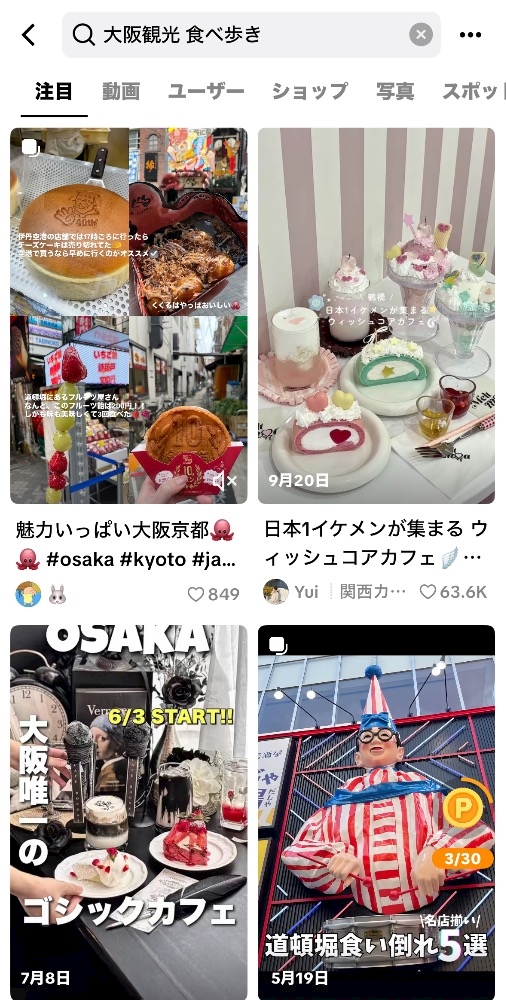Switch to the ユーザー tab
This screenshot has width=506, height=1000.
click(206, 91)
